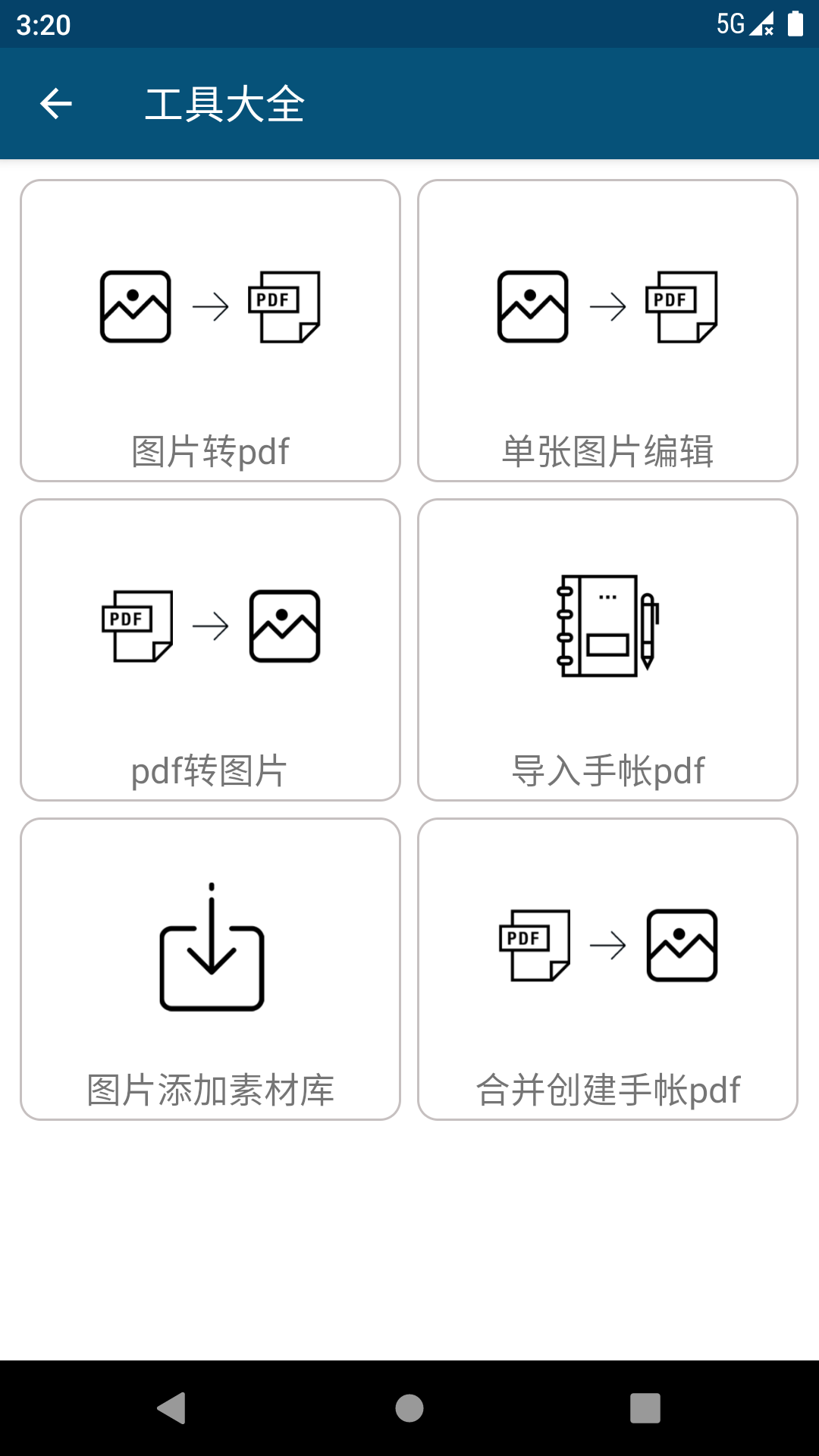This screenshot has height=1456, width=819.
Task: Open 图片添加素材库 card
Action: (x=210, y=969)
